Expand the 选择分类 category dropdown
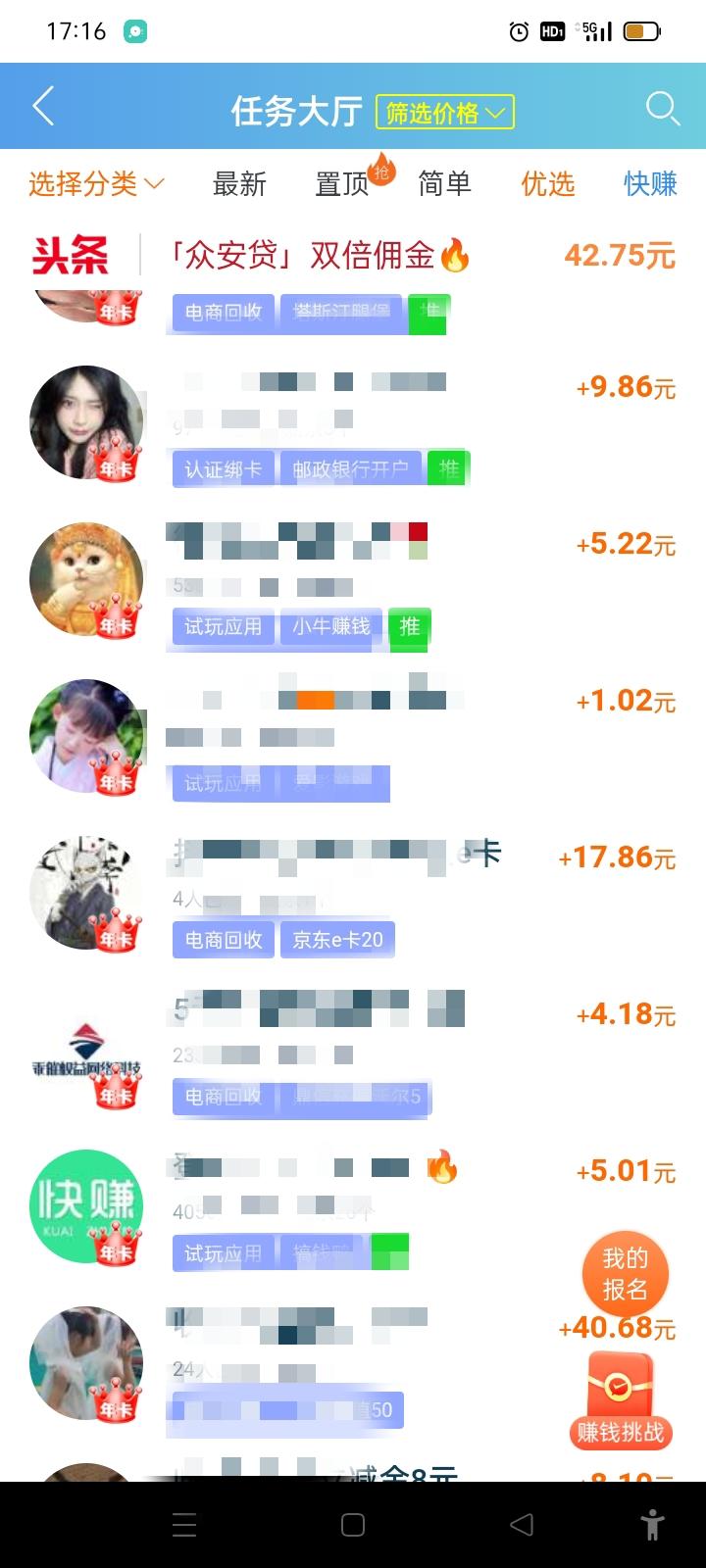The width and height of the screenshot is (706, 1568). (96, 183)
